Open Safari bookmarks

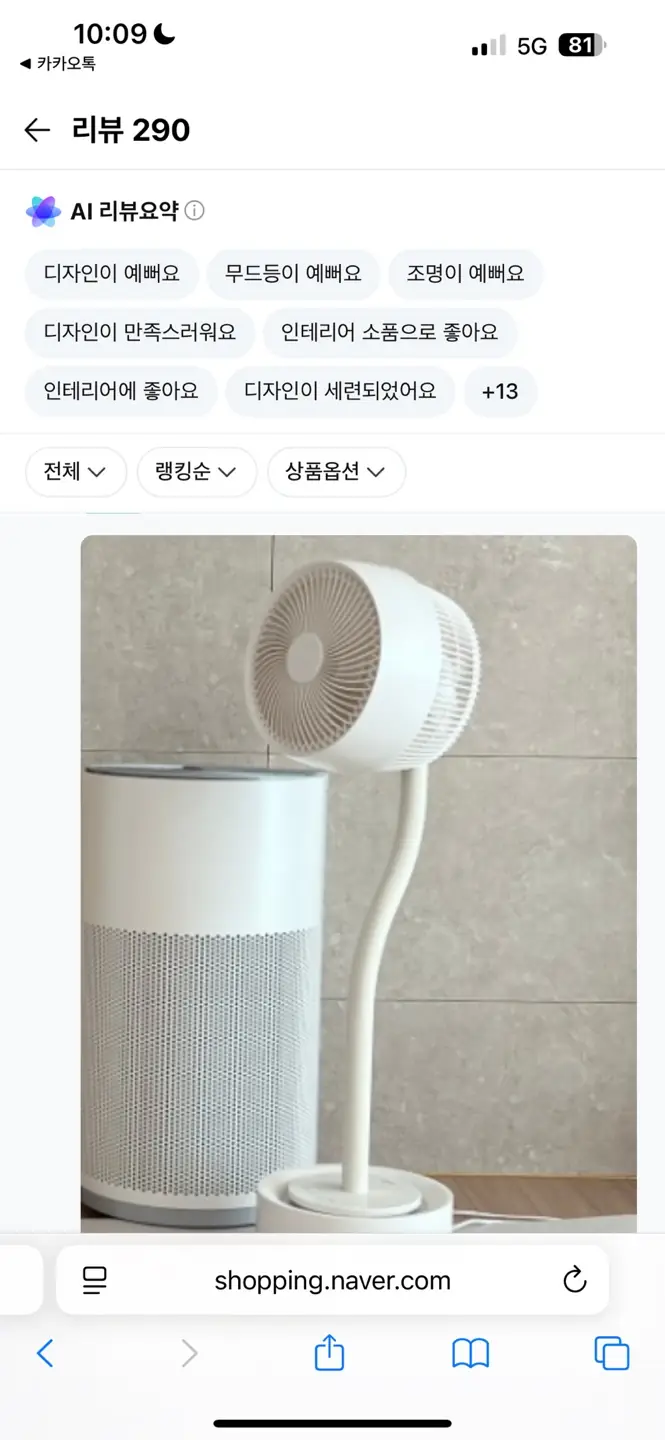click(x=470, y=1354)
